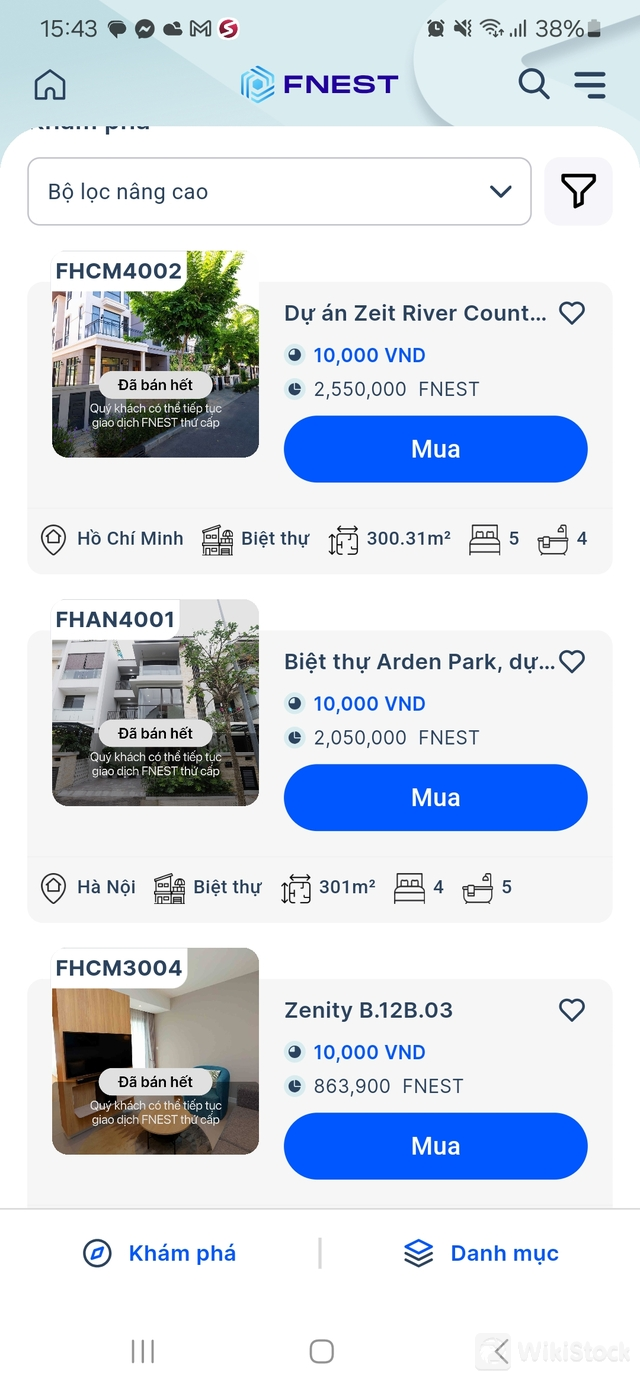This screenshot has width=640, height=1387.
Task: Open recent apps from navigation bar
Action: (x=143, y=1352)
